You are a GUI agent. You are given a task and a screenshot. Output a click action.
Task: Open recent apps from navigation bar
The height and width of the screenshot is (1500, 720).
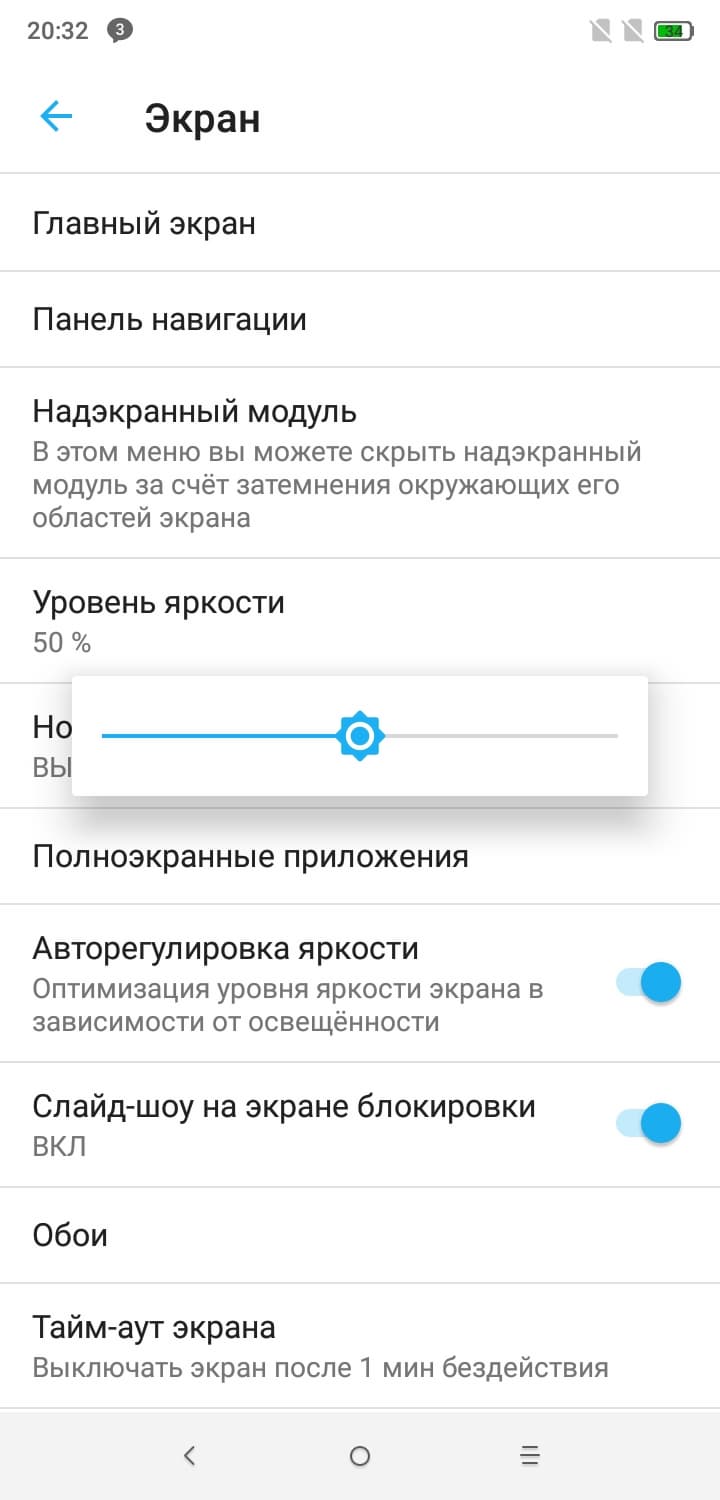tap(530, 1456)
